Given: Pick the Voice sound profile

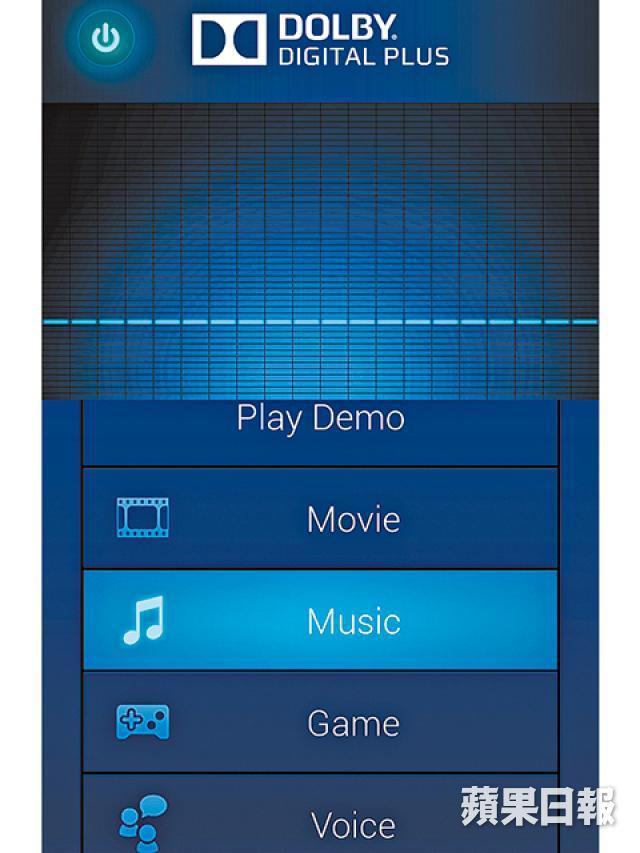Looking at the screenshot, I should pos(320,820).
